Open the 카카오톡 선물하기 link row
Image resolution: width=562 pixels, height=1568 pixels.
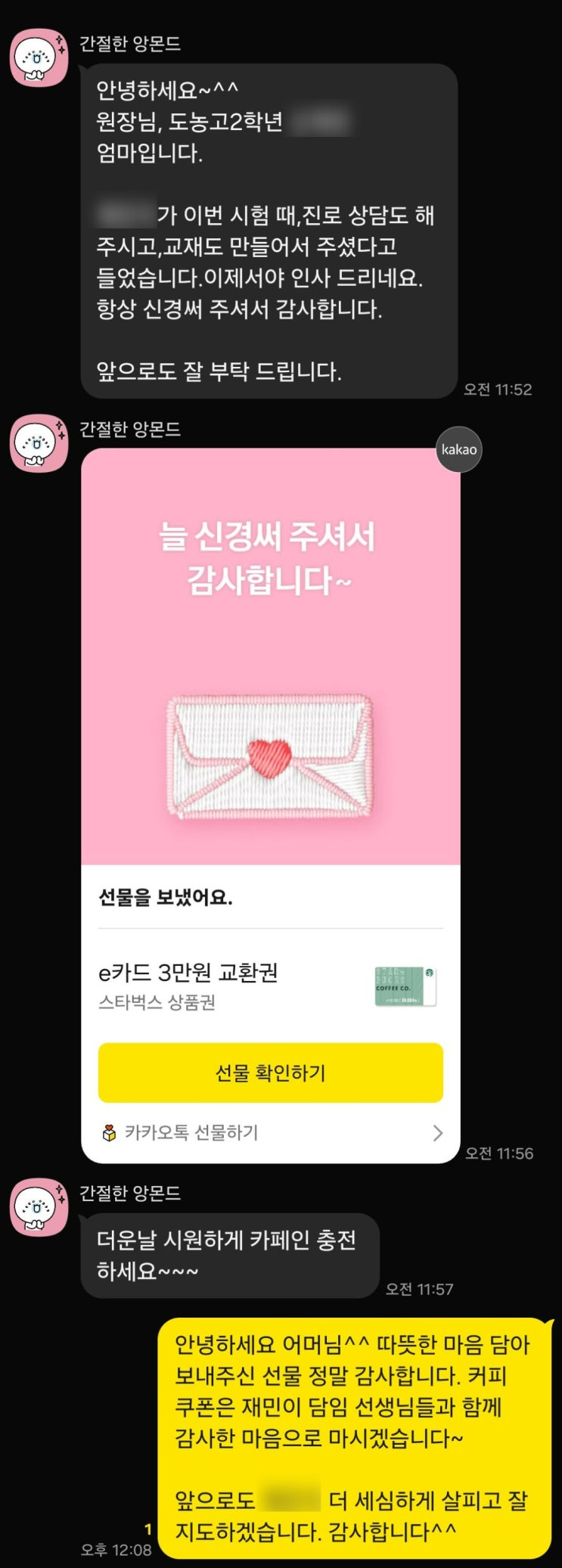click(x=270, y=1132)
